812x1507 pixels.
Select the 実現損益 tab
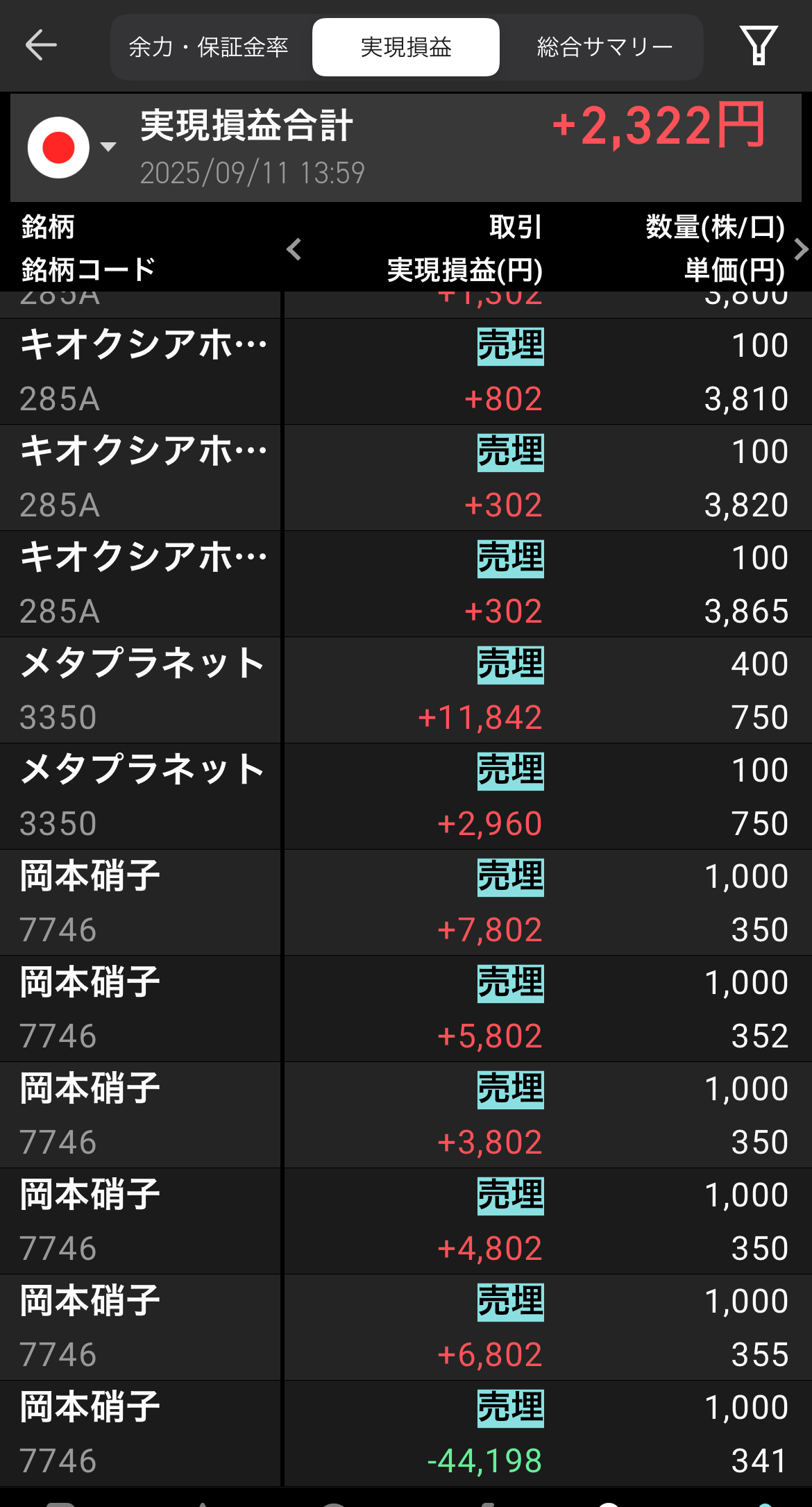coord(406,47)
